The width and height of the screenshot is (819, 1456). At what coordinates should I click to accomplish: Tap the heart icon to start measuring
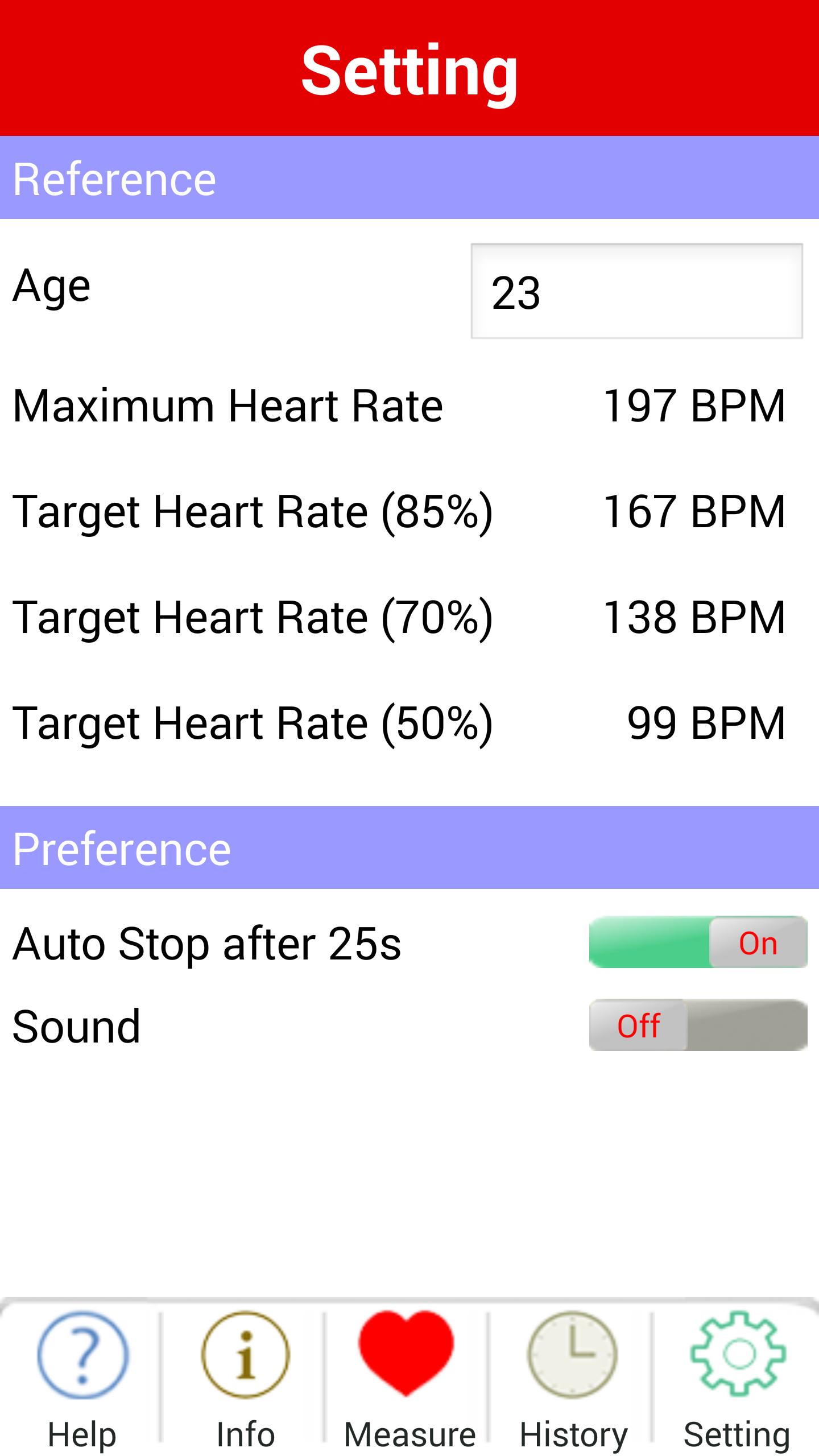point(407,1354)
